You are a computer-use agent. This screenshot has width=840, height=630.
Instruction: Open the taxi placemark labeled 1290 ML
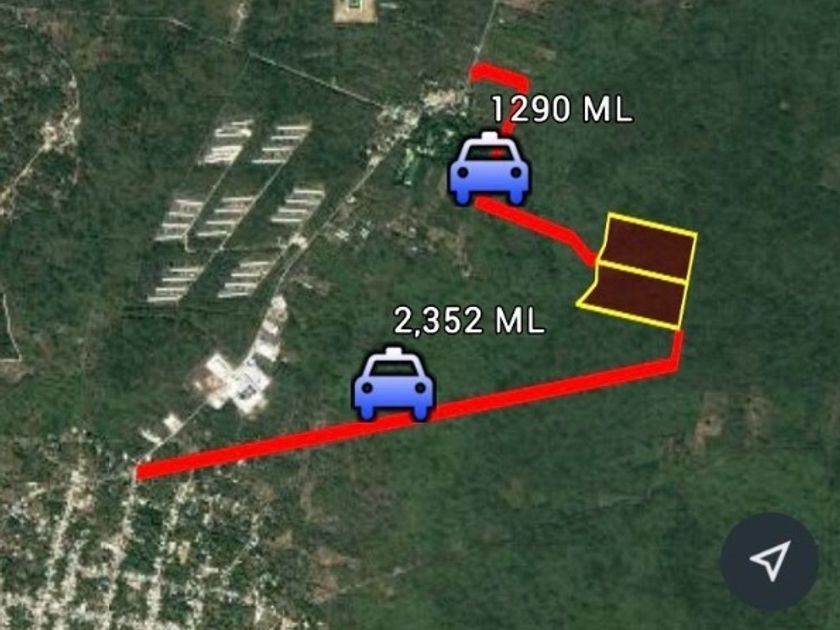(x=489, y=168)
